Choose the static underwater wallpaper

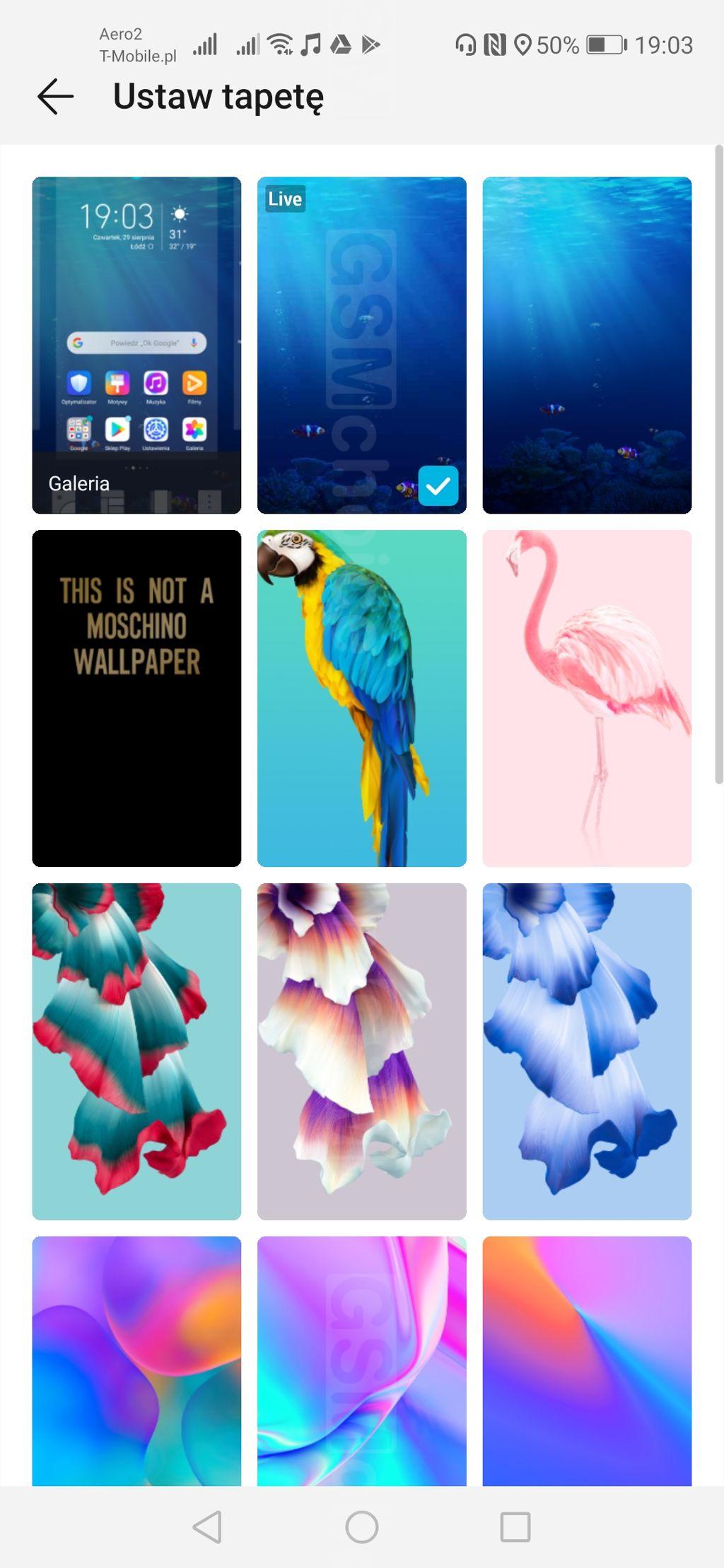[587, 345]
